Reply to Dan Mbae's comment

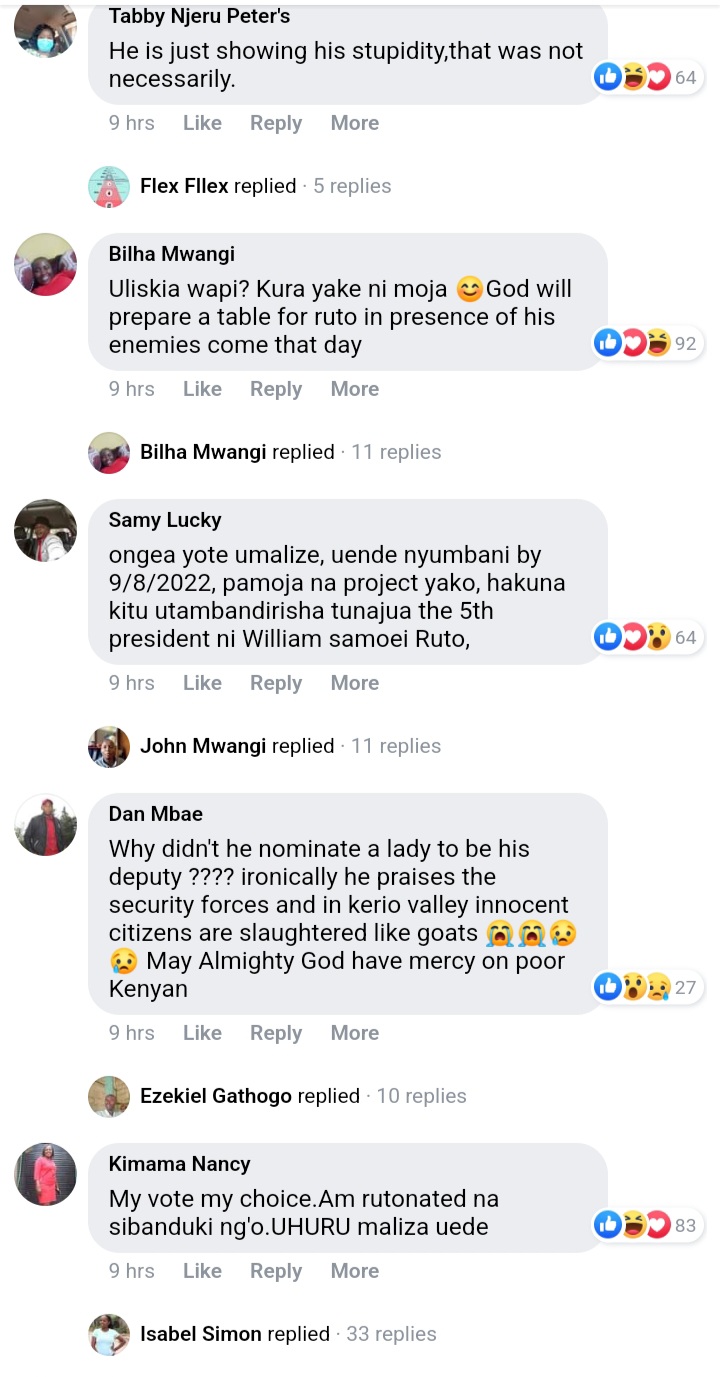click(276, 1033)
